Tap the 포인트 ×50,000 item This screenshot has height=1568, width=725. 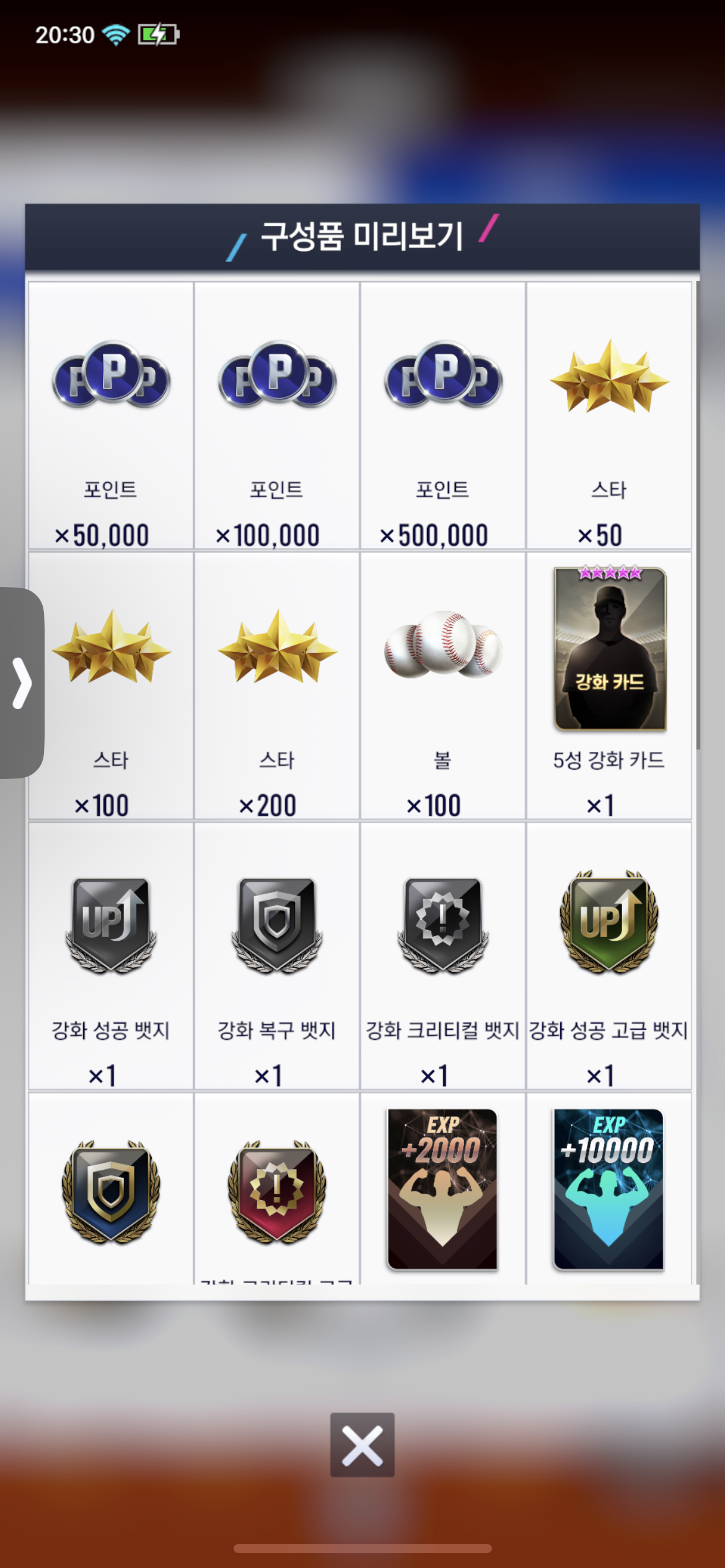[111, 415]
